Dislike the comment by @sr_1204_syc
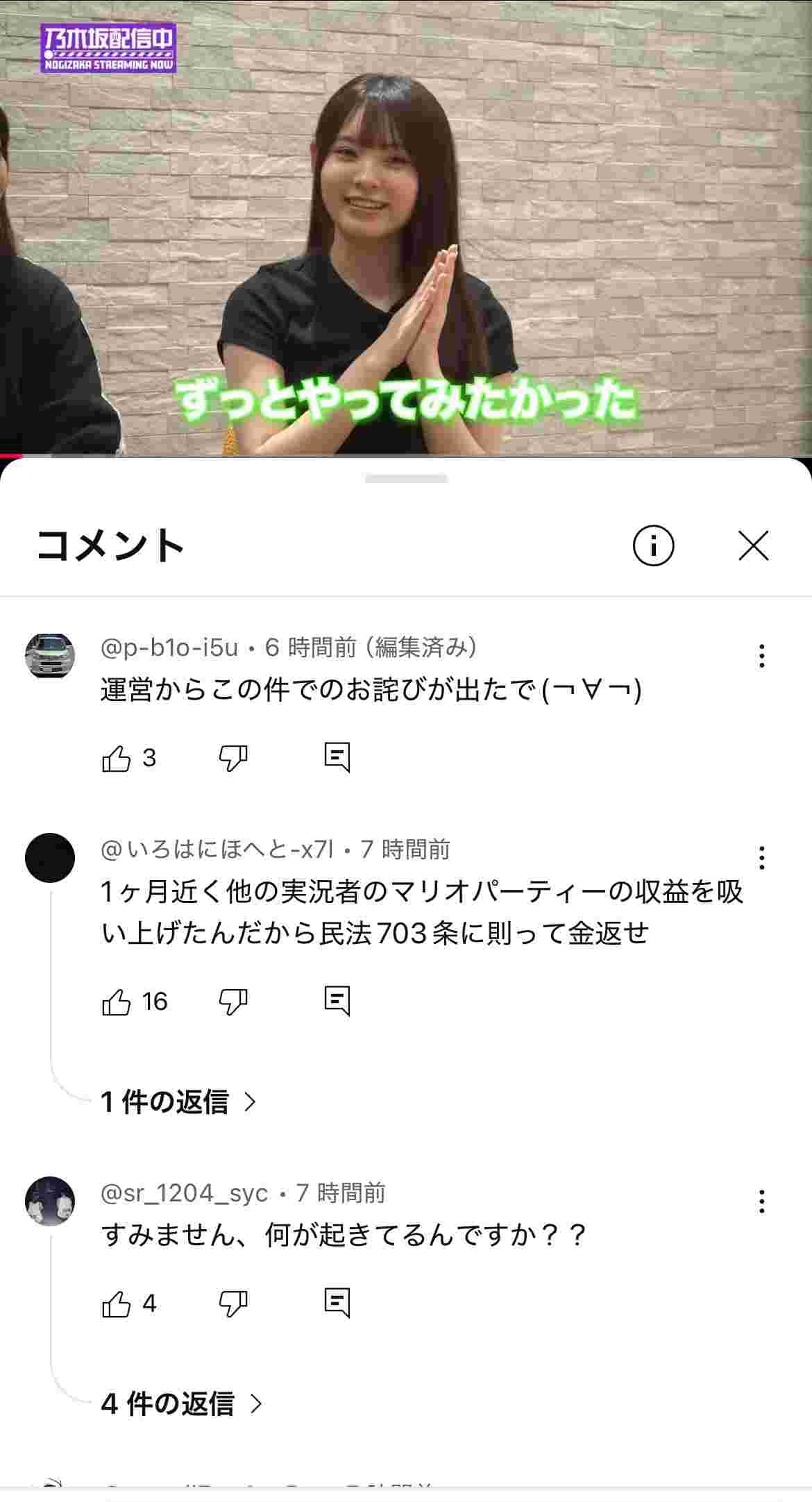Image resolution: width=812 pixels, height=1502 pixels. click(x=233, y=1304)
